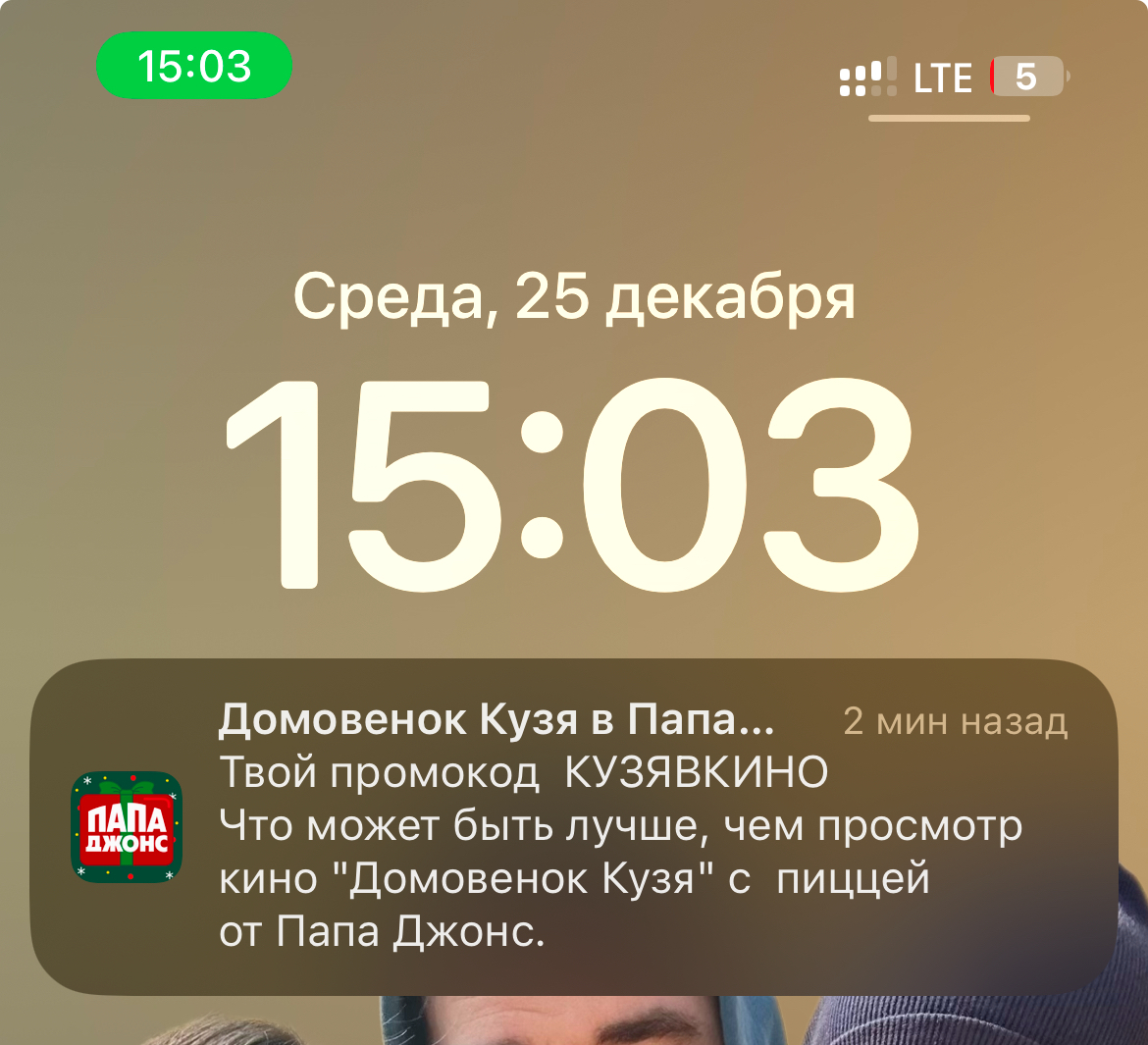This screenshot has height=1045, width=1148.
Task: Tap the green call time pill
Action: 194,67
